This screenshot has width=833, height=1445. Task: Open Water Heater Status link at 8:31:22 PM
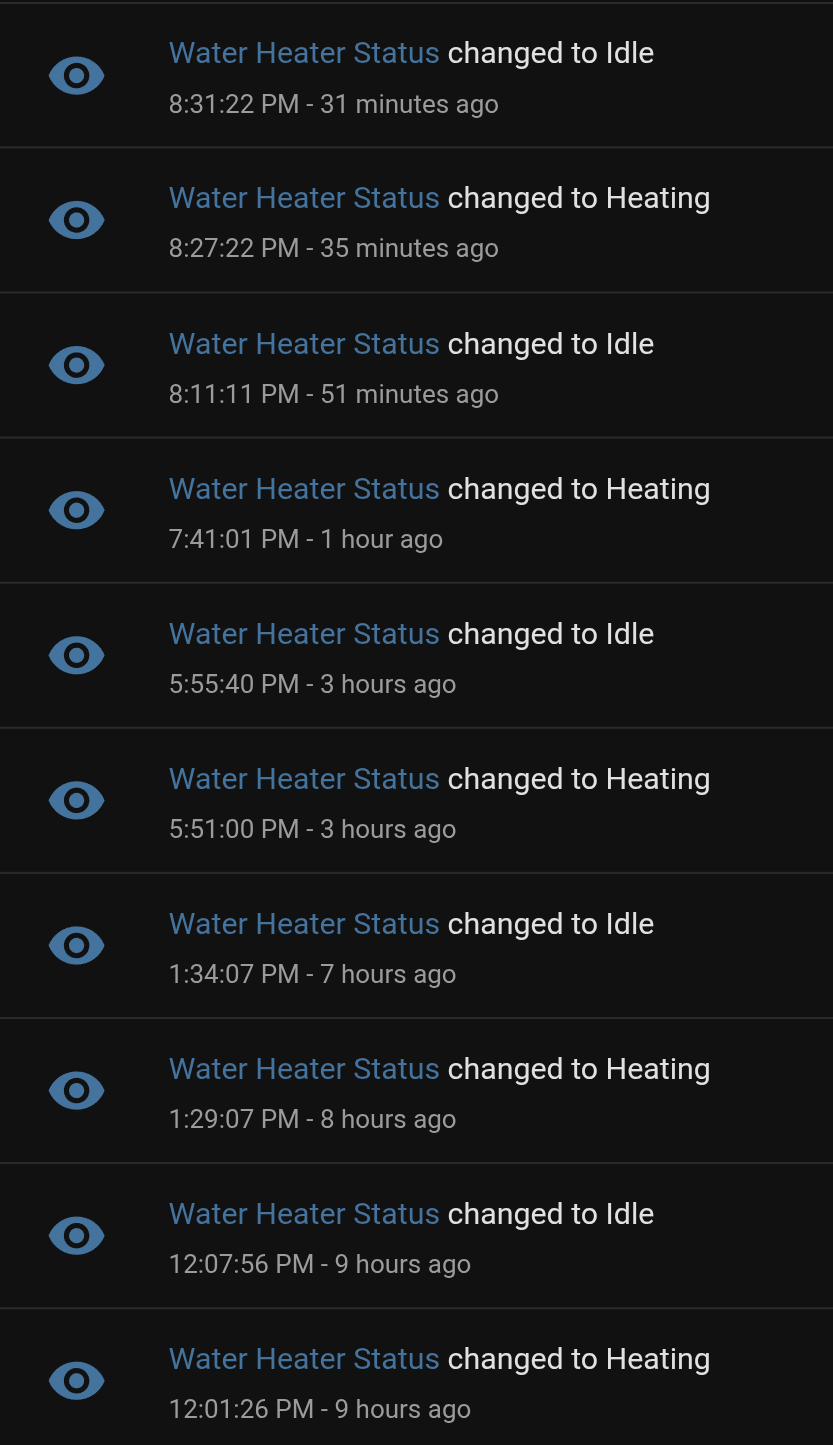coord(304,53)
